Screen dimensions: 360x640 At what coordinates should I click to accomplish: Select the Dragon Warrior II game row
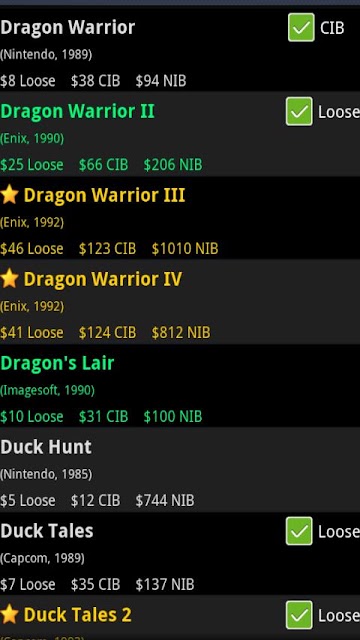[x=180, y=134]
